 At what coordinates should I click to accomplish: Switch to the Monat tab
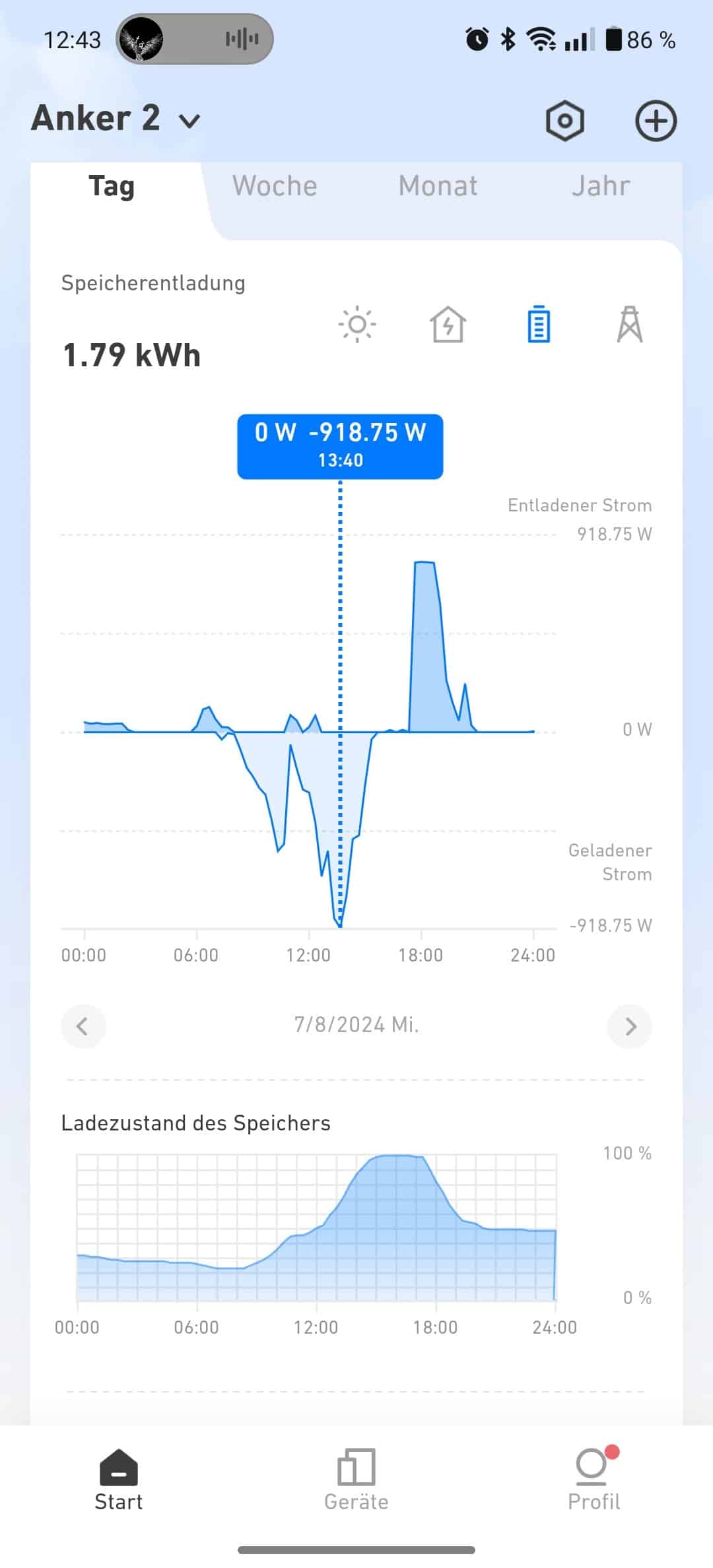click(x=438, y=186)
